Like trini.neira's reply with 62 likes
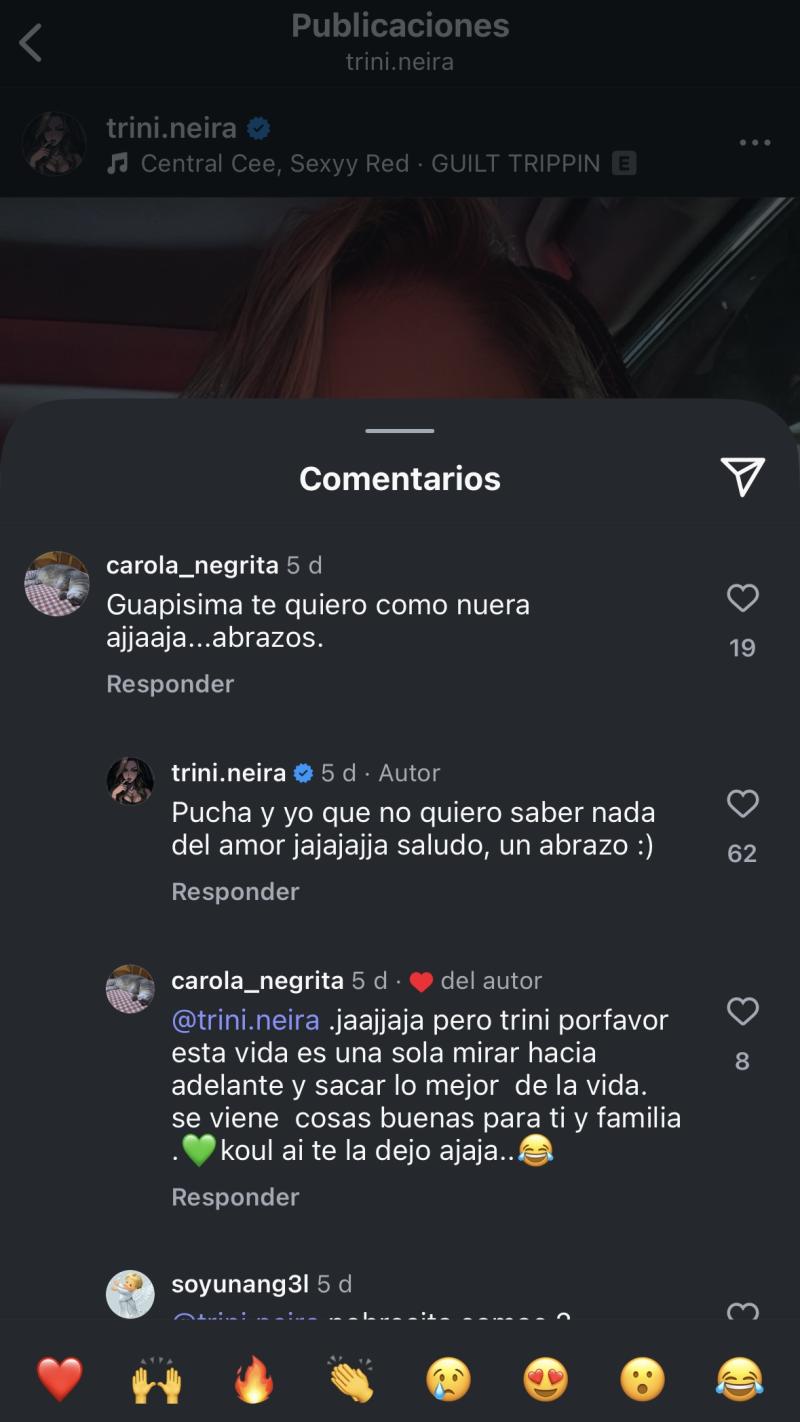Screen dimensions: 800x1422 tap(742, 804)
